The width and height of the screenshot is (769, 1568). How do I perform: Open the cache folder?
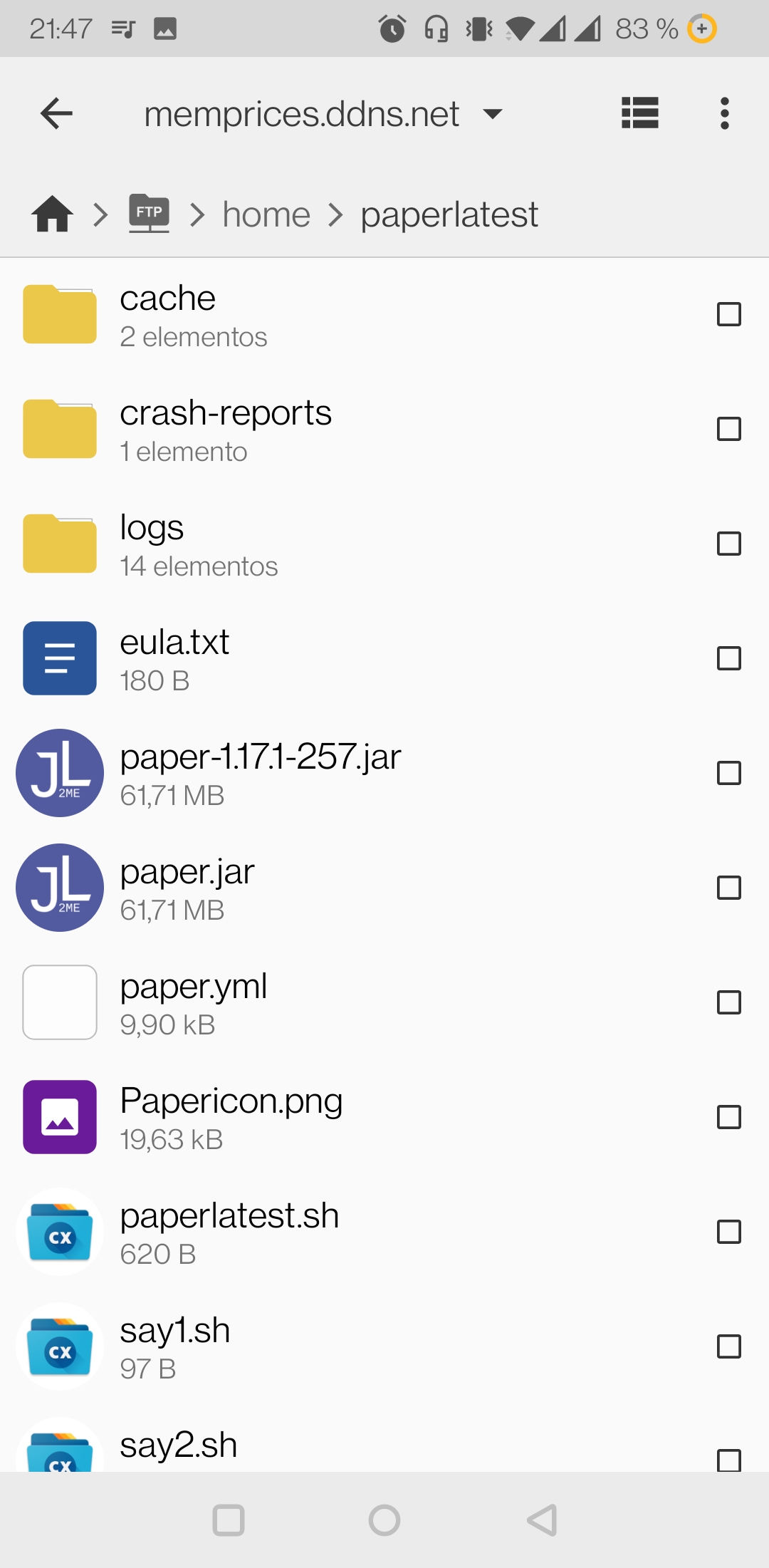pyautogui.click(x=384, y=315)
